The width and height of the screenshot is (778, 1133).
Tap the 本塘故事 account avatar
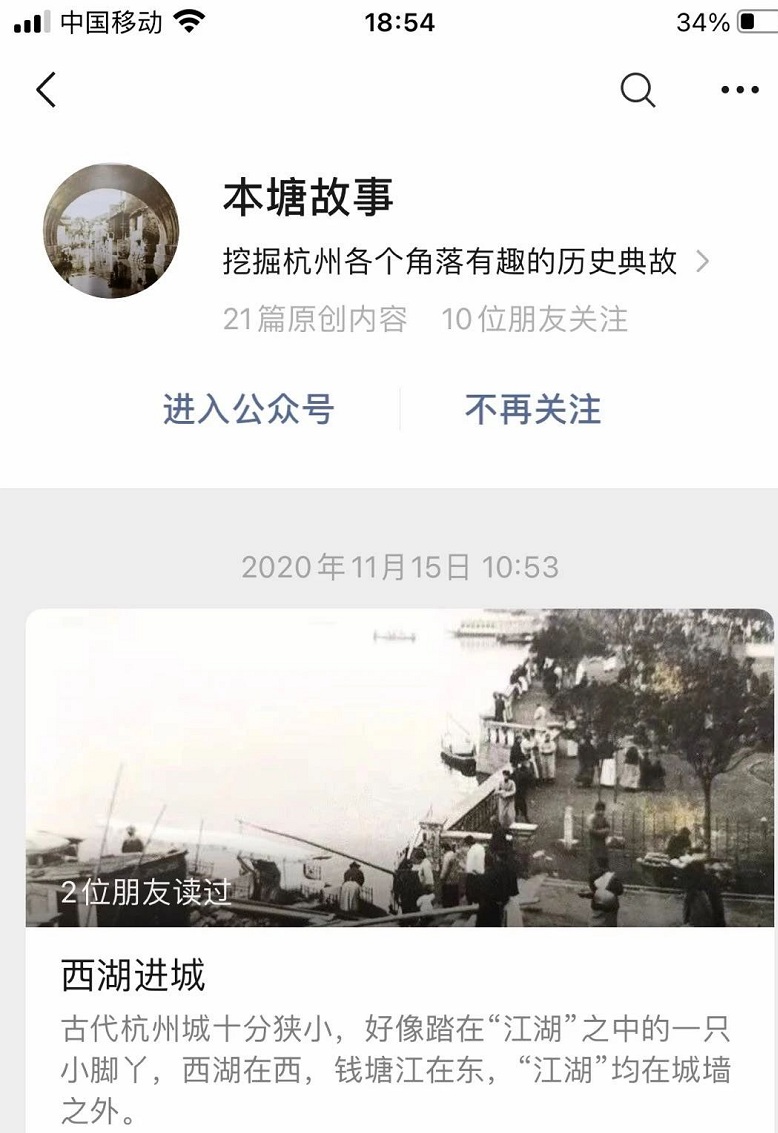coord(111,231)
